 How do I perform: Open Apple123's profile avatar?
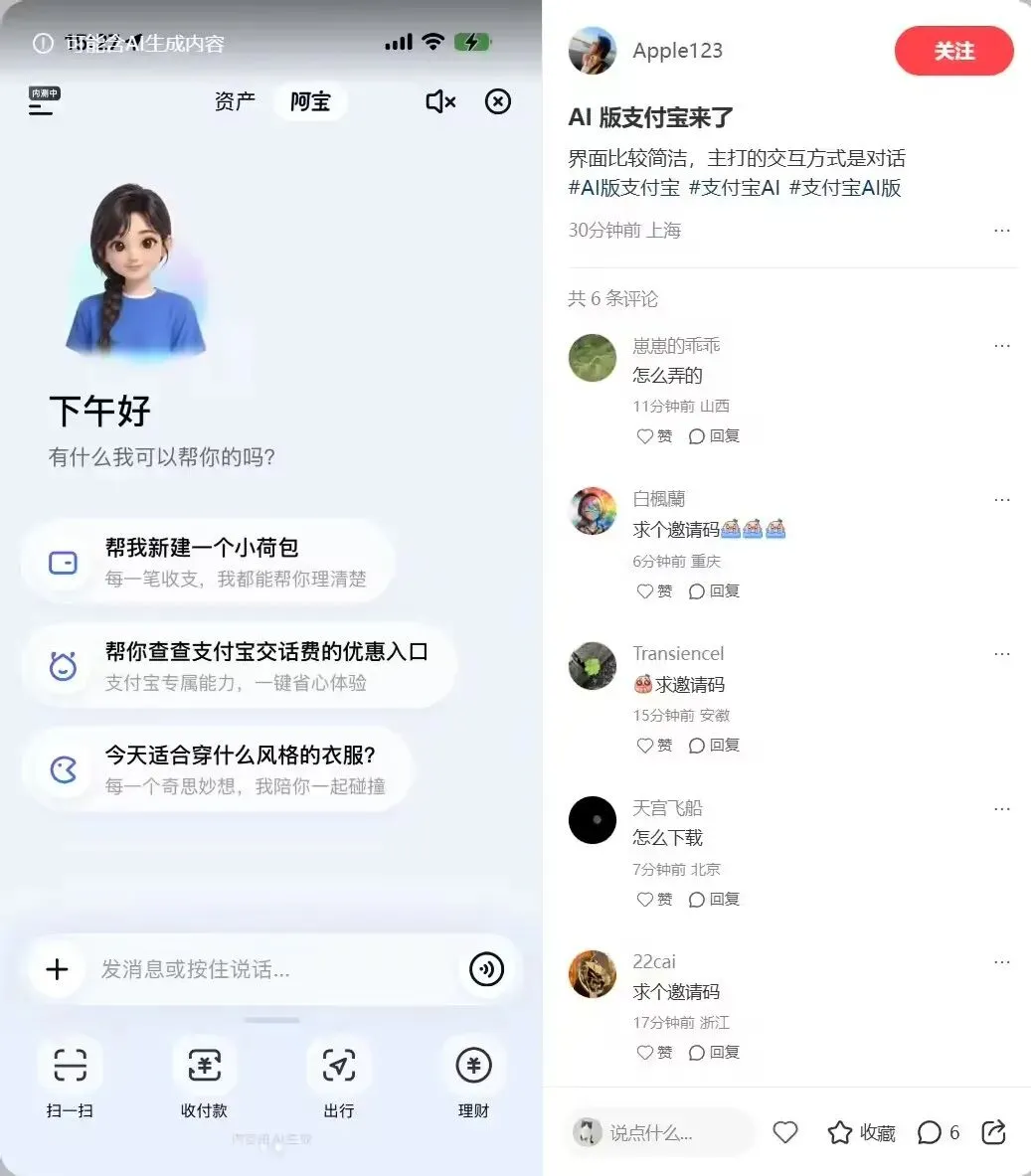[592, 51]
